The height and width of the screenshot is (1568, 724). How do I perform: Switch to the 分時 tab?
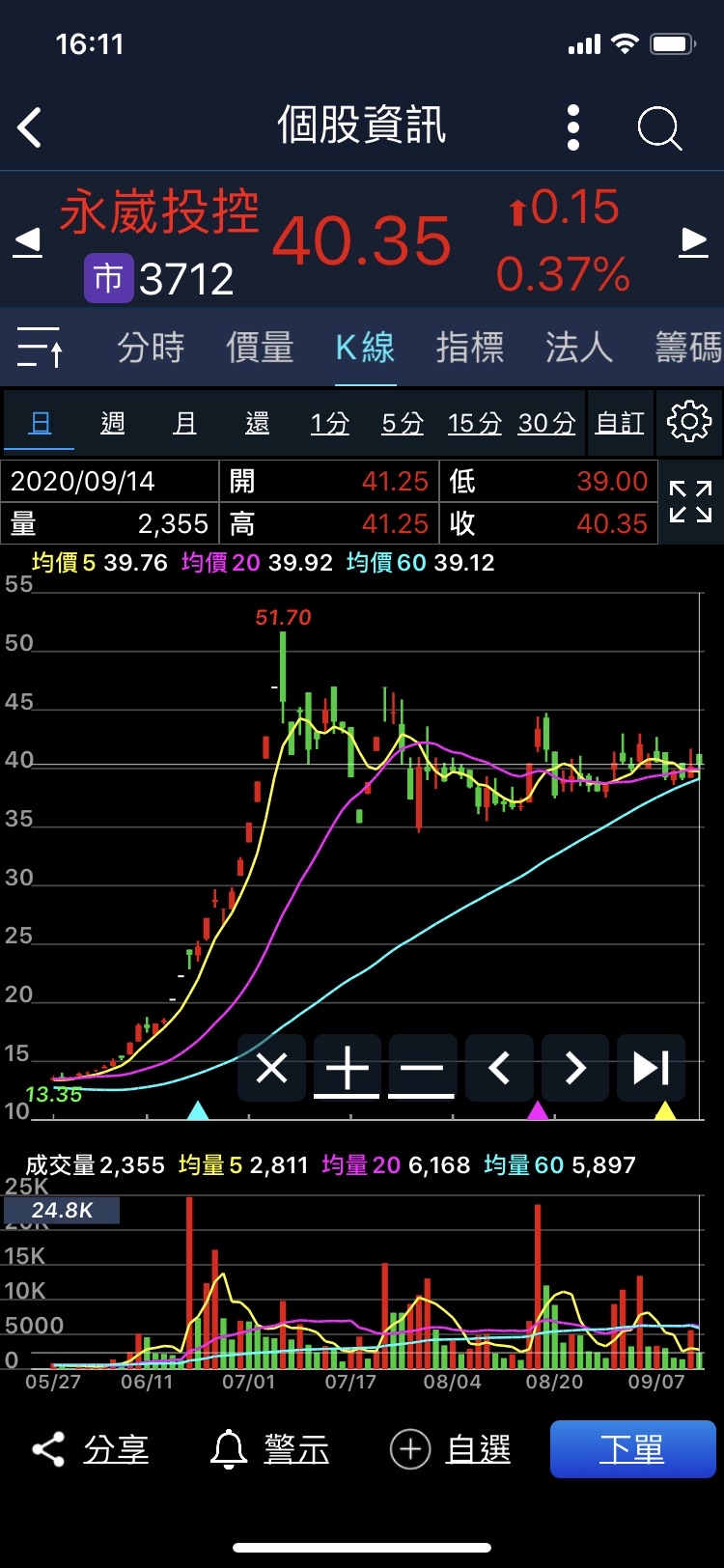coord(151,348)
